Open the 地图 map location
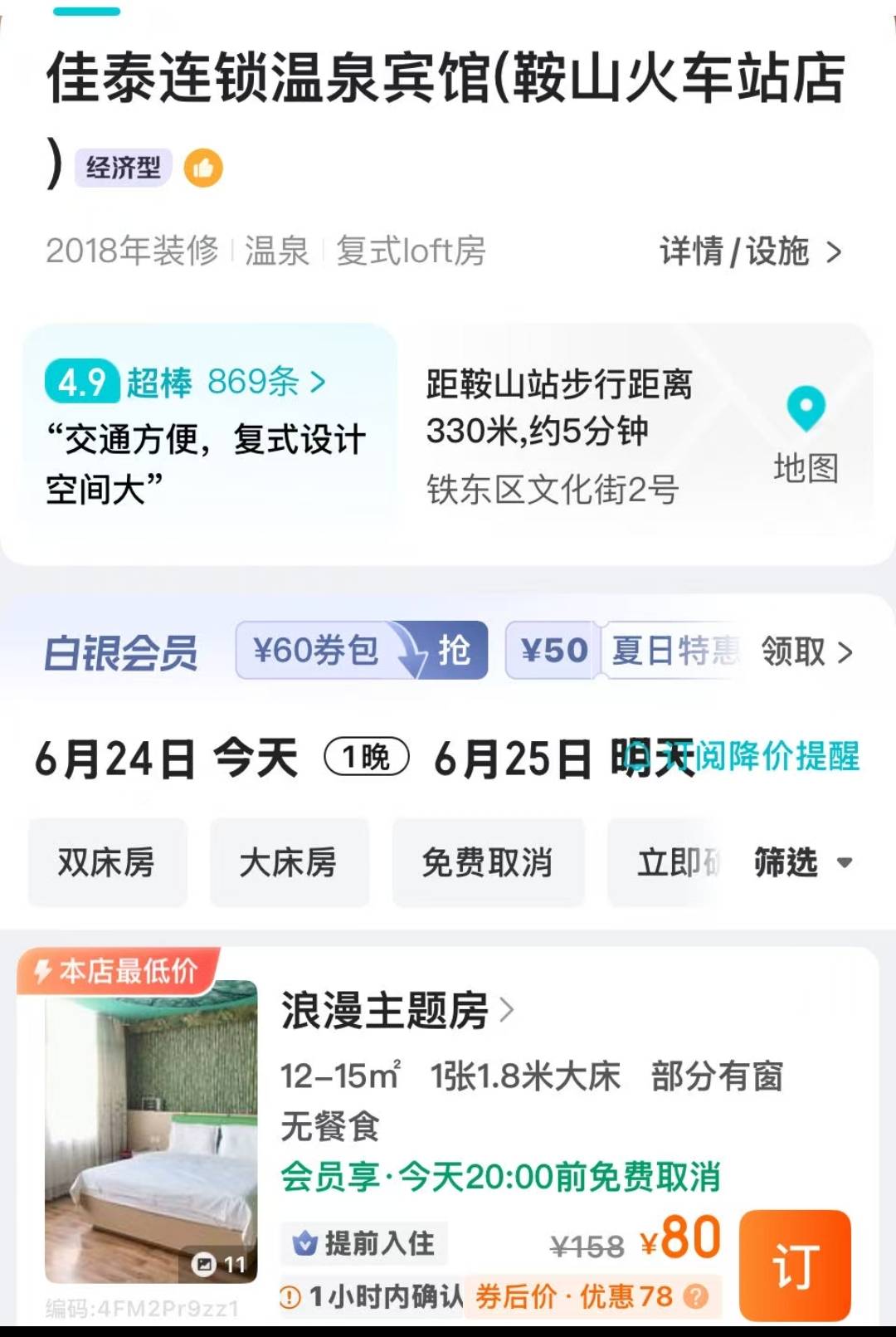The image size is (896, 1337). pos(805,436)
